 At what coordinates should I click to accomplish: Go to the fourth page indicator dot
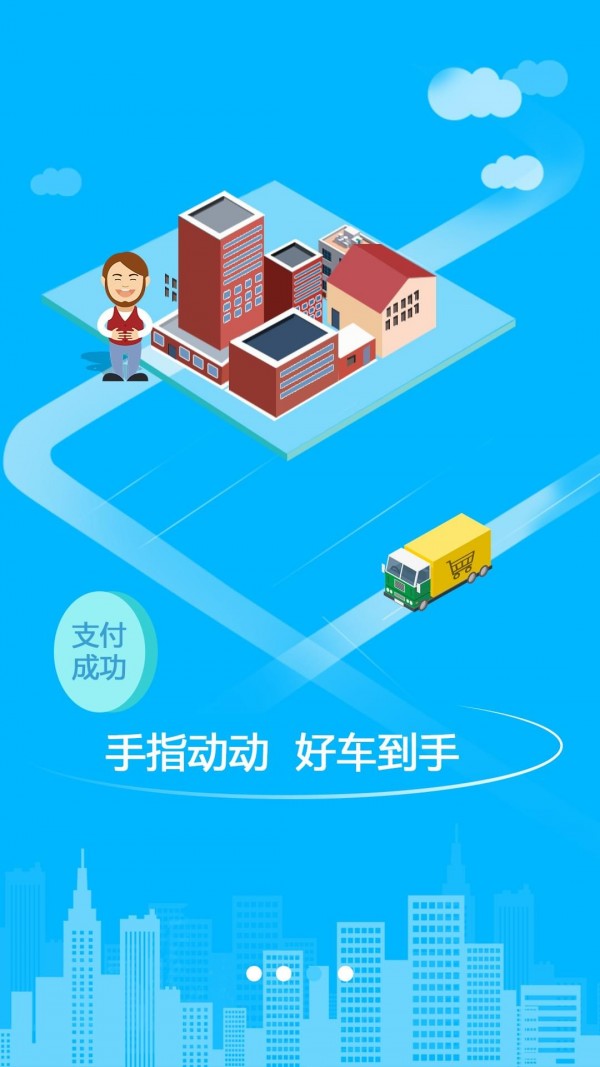pyautogui.click(x=345, y=973)
